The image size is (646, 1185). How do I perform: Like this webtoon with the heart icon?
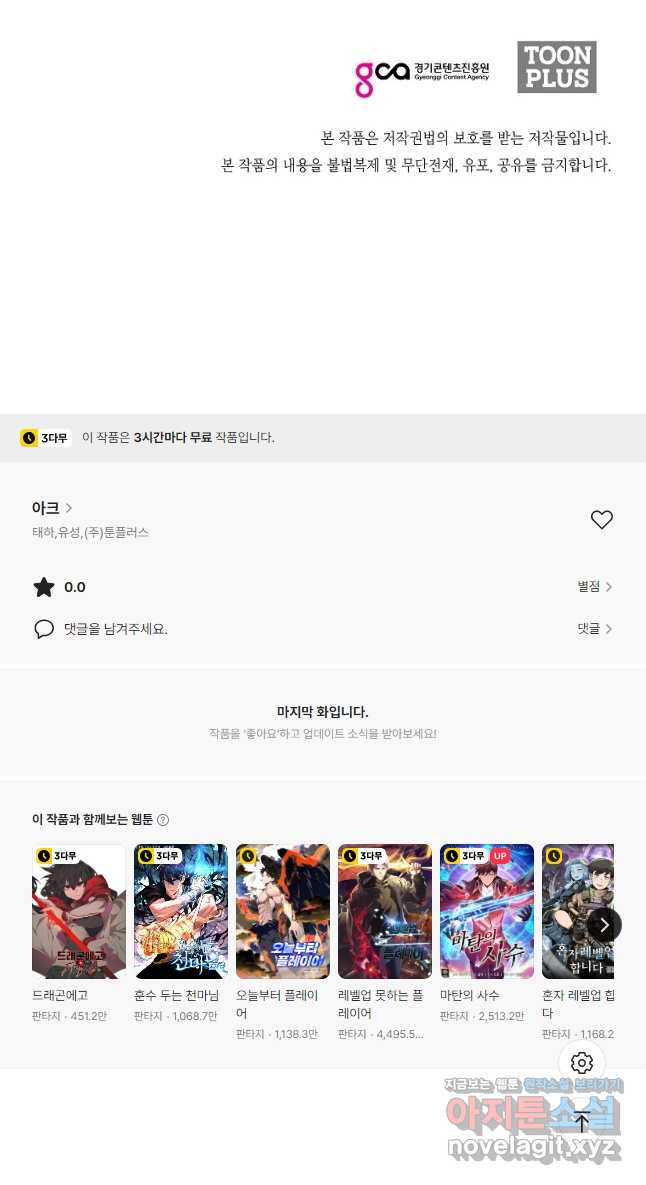pos(601,519)
